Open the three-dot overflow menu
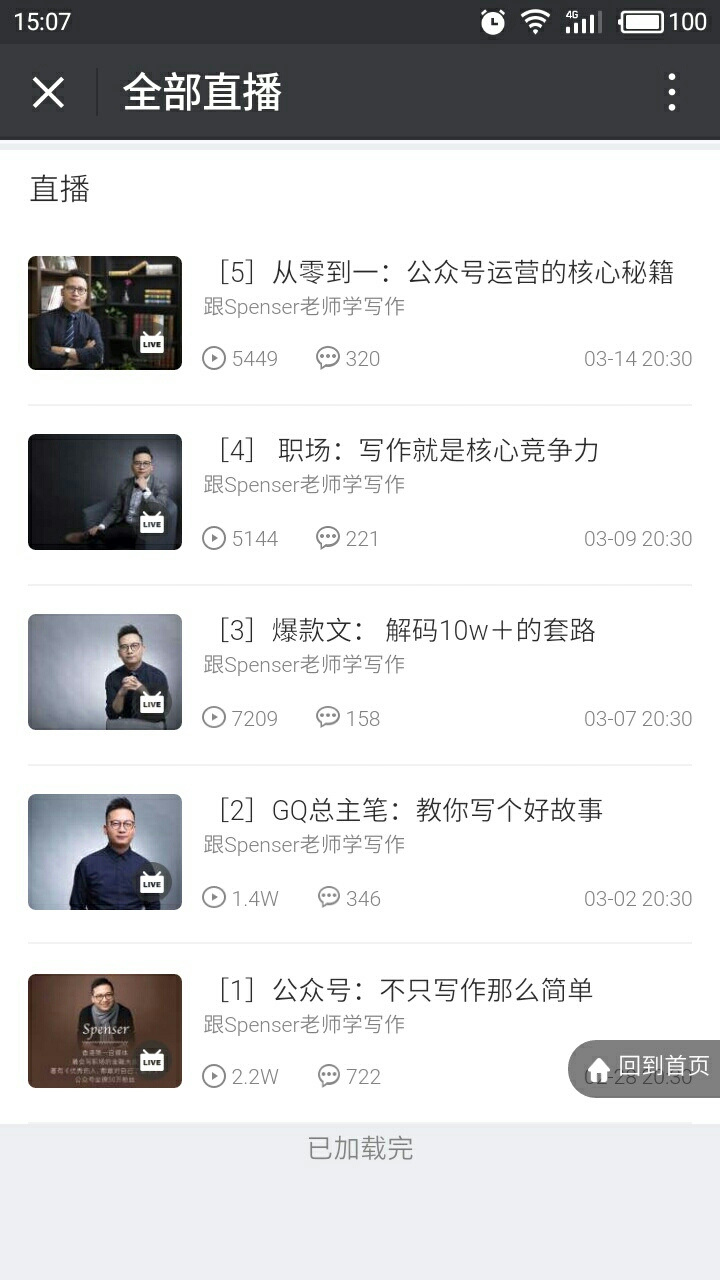Viewport: 720px width, 1280px height. (671, 91)
